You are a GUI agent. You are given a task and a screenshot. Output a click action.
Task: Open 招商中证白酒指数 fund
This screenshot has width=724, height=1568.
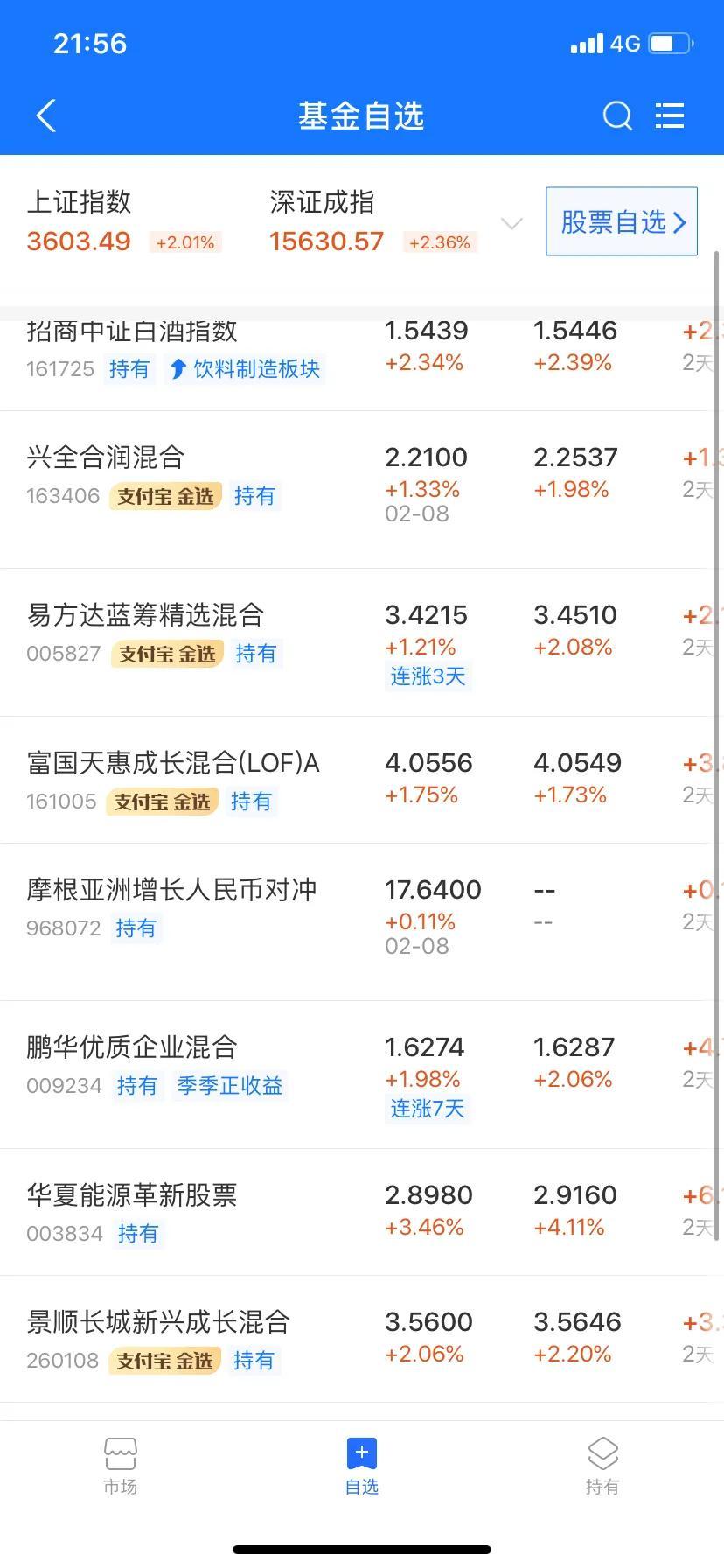point(362,357)
